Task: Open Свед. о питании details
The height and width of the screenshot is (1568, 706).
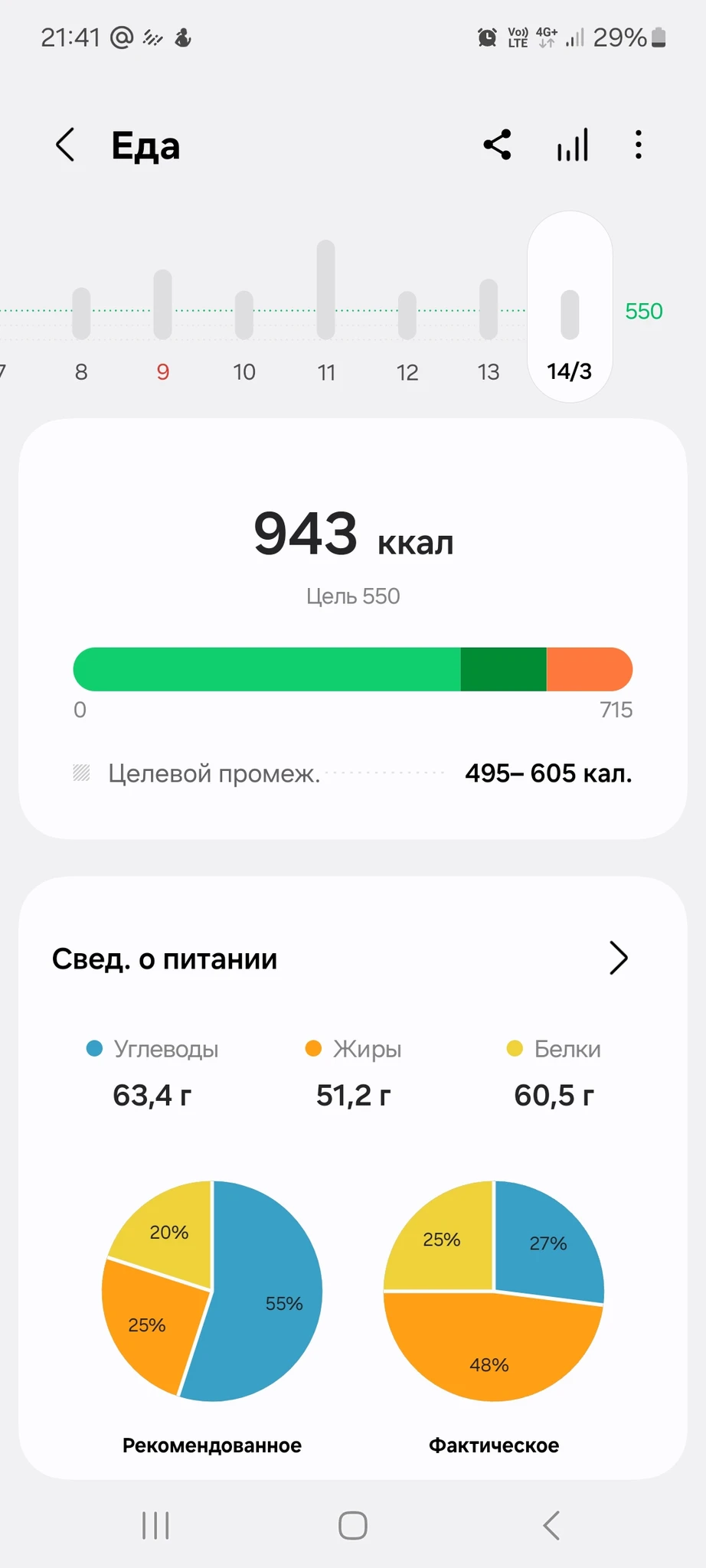Action: [618, 958]
